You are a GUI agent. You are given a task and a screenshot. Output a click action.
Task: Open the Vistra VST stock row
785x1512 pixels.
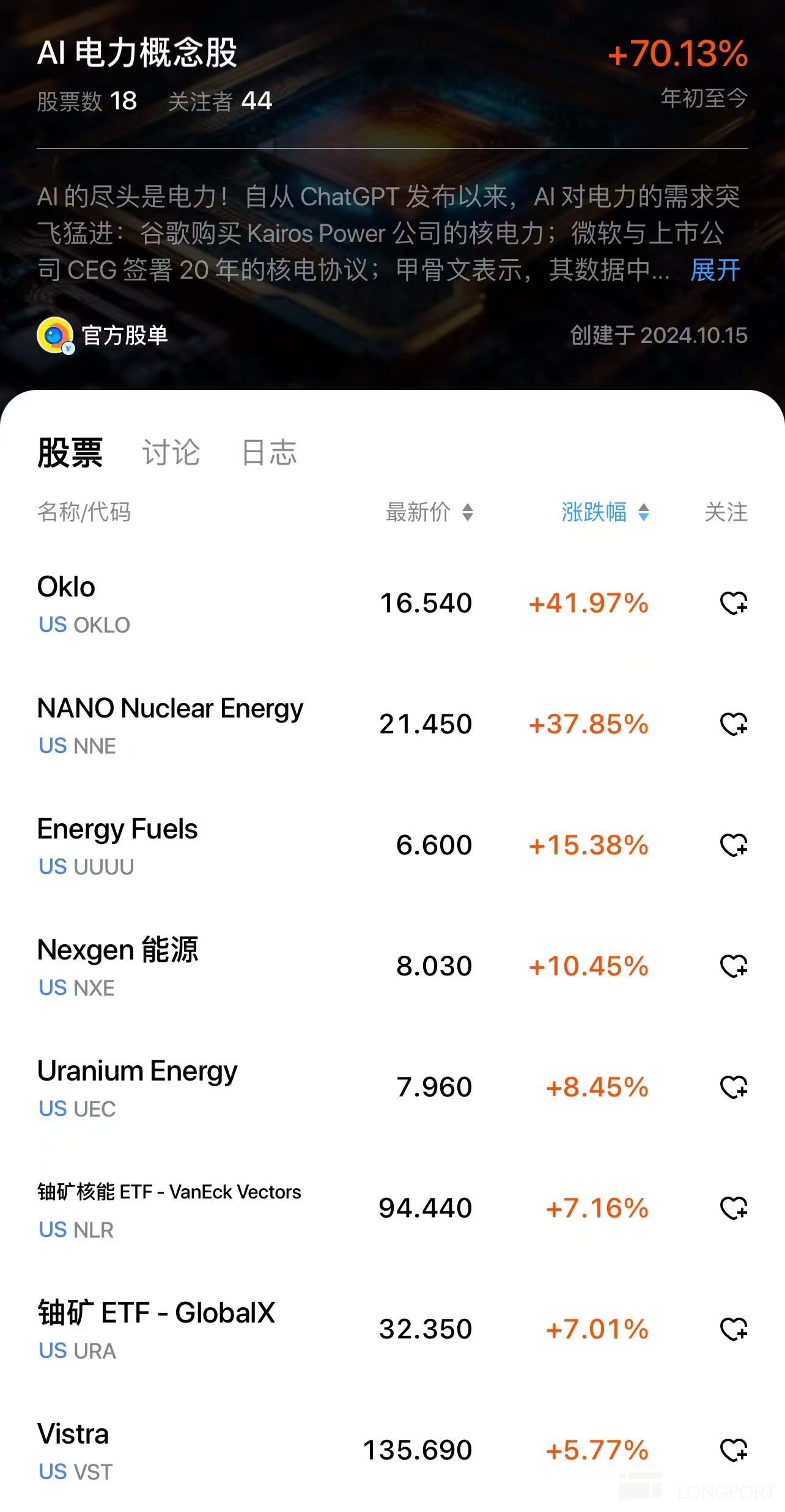click(x=183, y=1450)
